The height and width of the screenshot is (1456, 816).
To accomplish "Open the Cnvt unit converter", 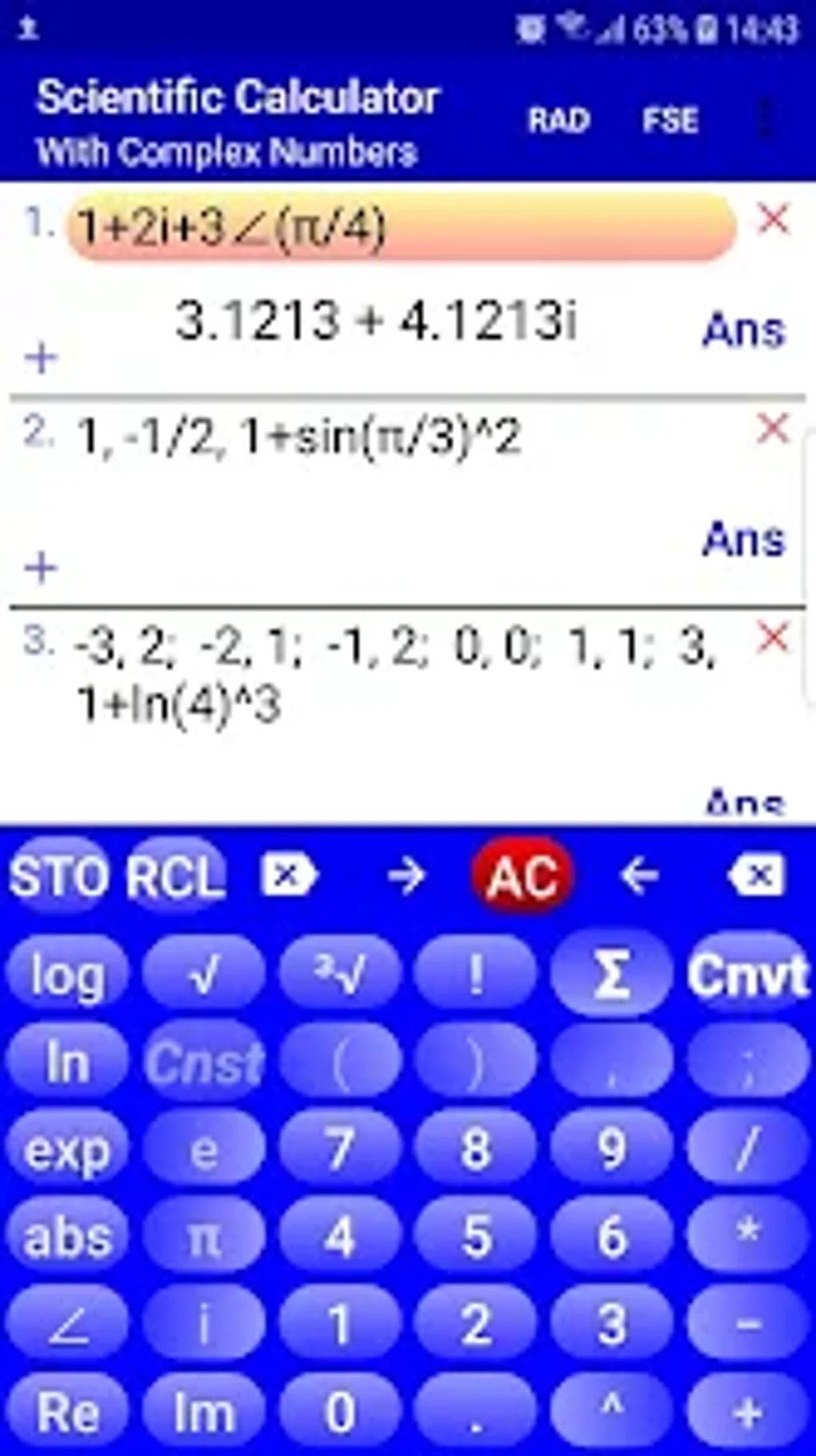I will [x=748, y=975].
